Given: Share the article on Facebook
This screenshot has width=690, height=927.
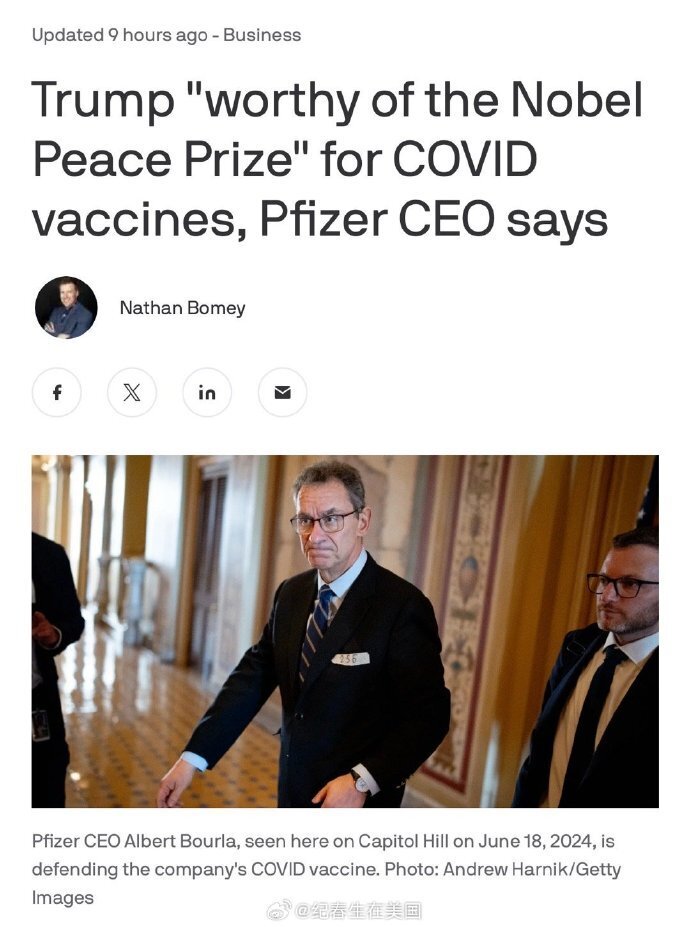Looking at the screenshot, I should pos(57,392).
